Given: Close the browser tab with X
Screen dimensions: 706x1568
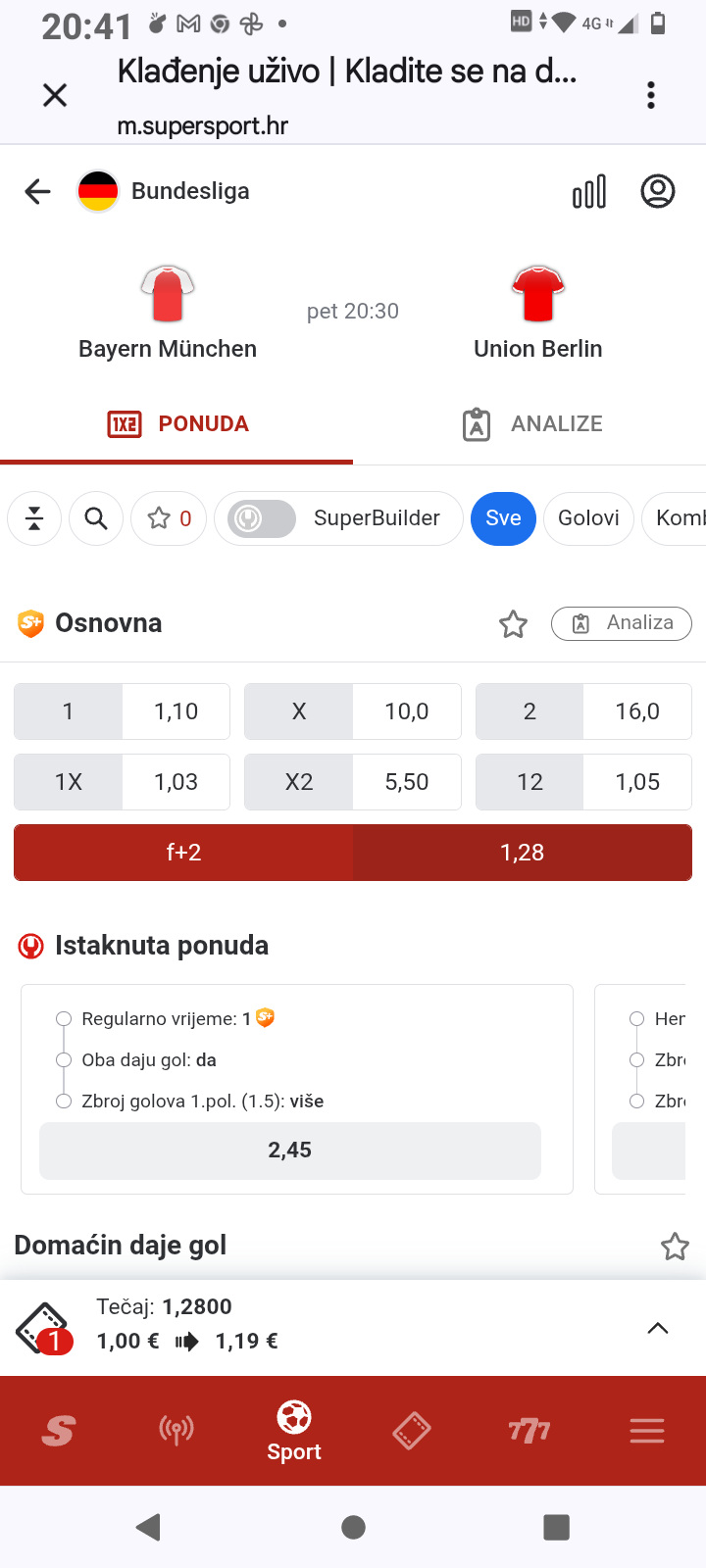Looking at the screenshot, I should tap(55, 95).
